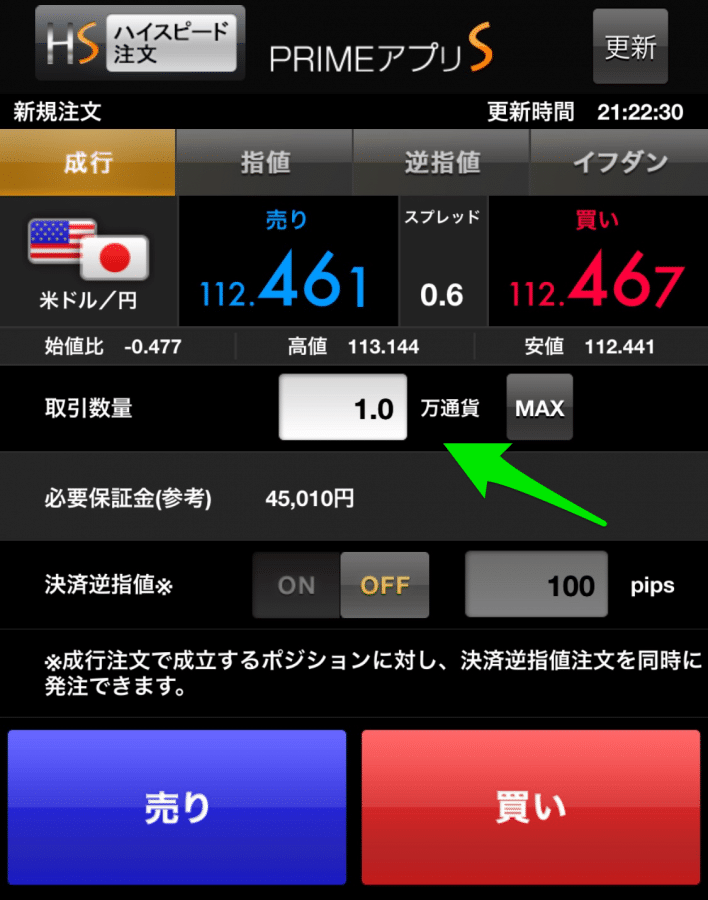Image resolution: width=708 pixels, height=900 pixels.
Task: Tap the 売り rate panel 112.461
Action: click(x=287, y=264)
